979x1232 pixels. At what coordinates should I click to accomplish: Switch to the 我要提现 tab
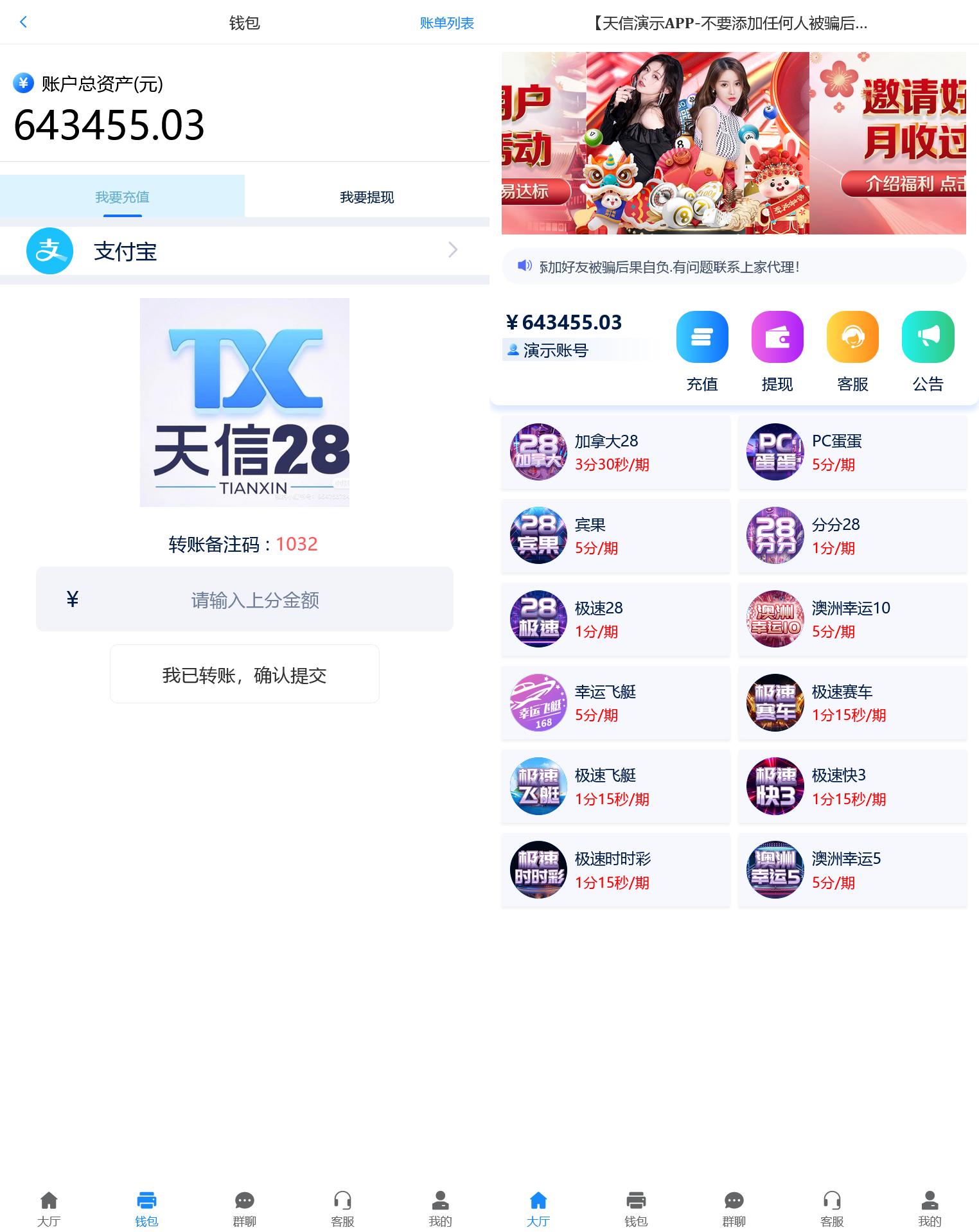367,197
